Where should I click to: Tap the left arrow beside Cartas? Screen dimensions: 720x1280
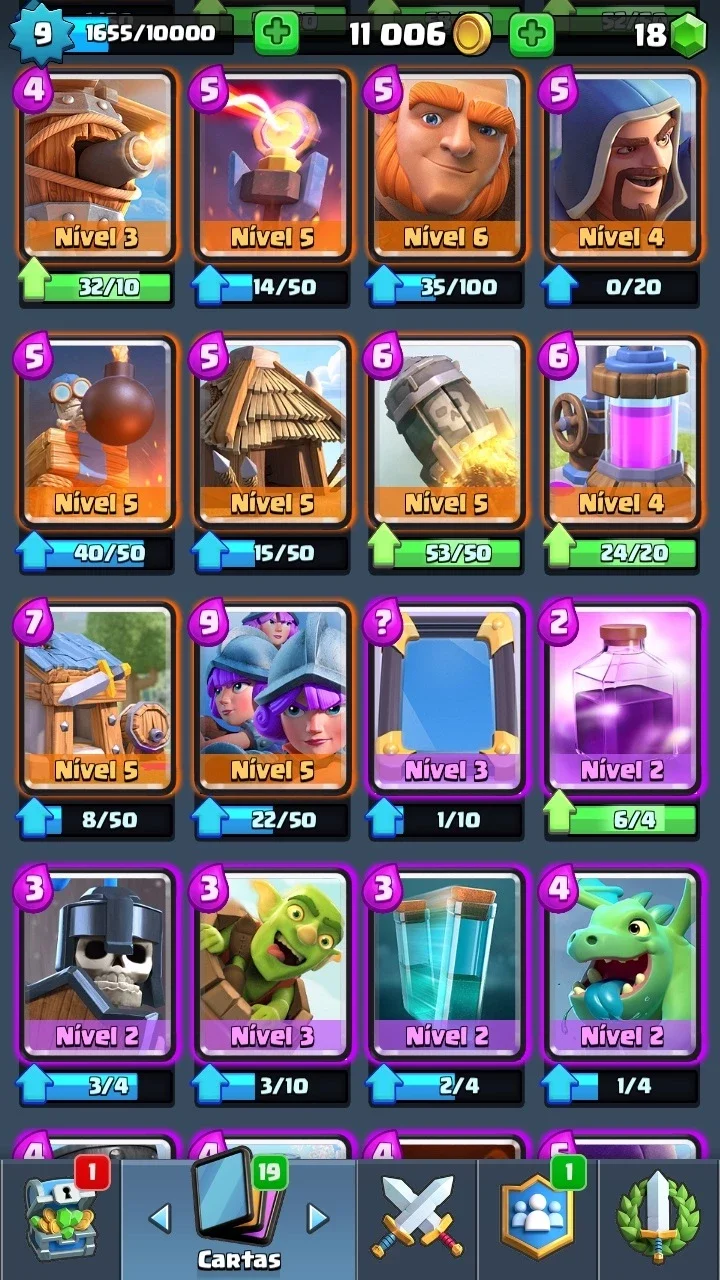[x=159, y=1218]
